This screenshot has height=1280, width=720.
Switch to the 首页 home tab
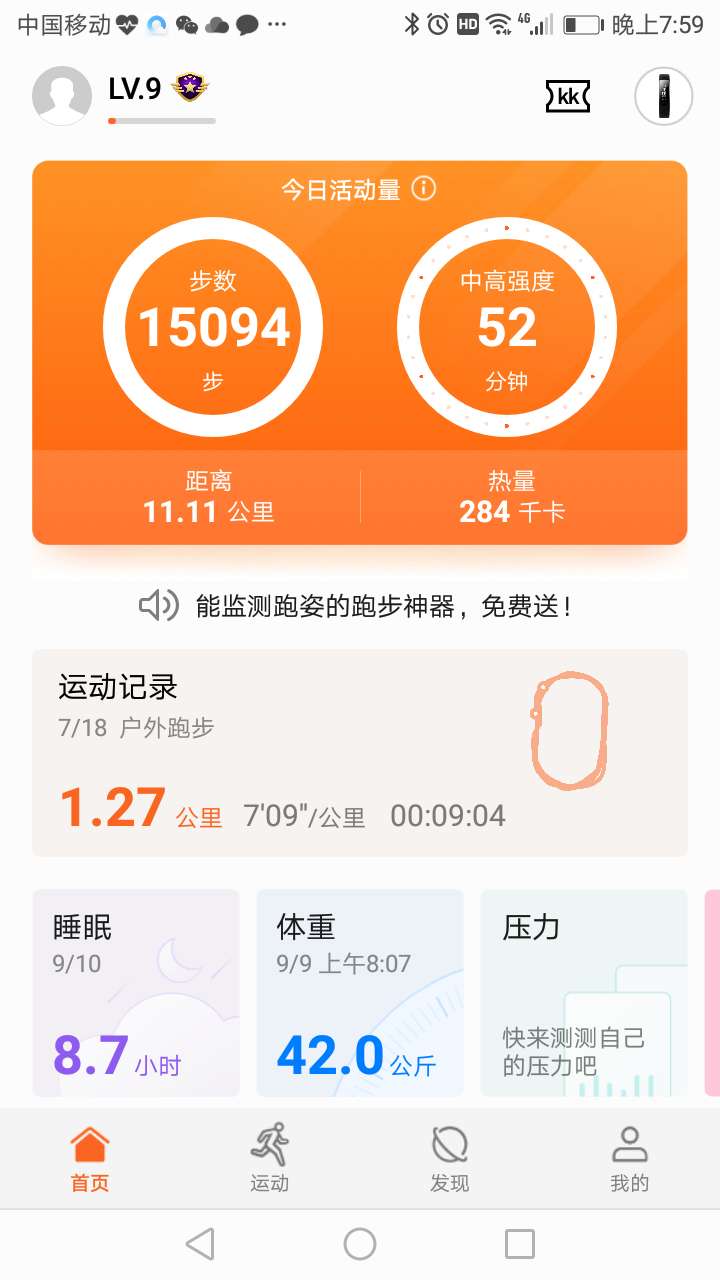88,1158
